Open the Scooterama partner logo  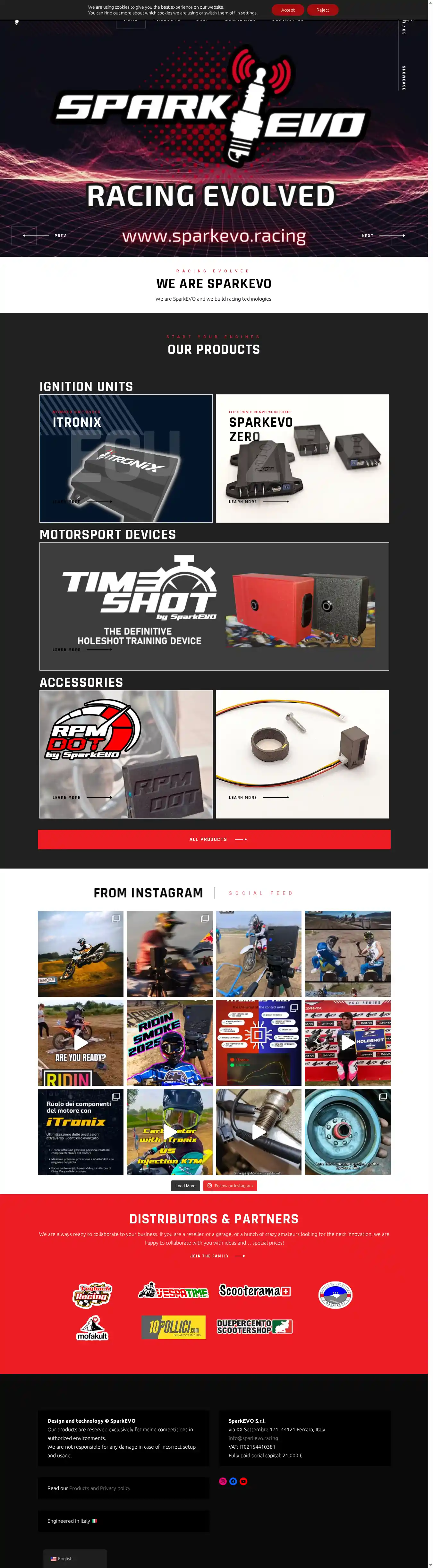255,1291
